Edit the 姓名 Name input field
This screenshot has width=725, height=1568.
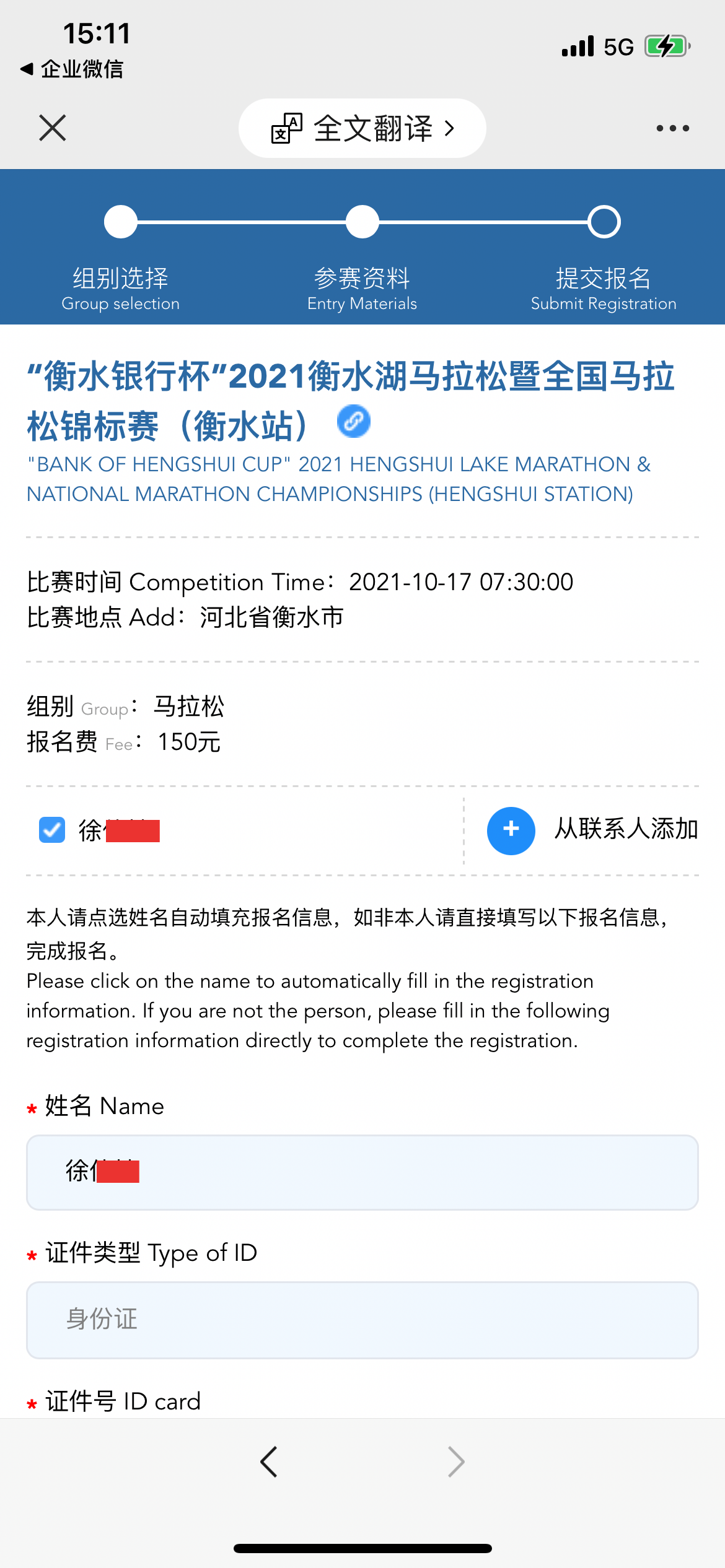362,1172
